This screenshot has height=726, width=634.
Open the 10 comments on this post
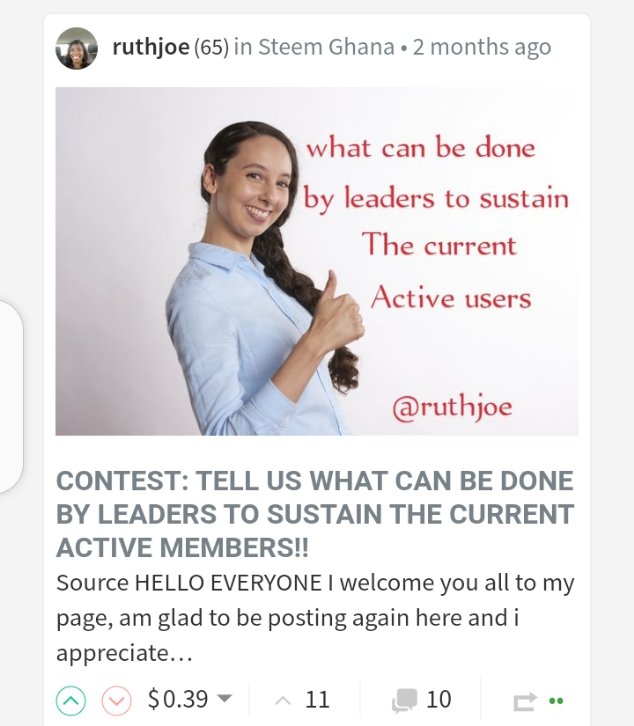pyautogui.click(x=422, y=700)
